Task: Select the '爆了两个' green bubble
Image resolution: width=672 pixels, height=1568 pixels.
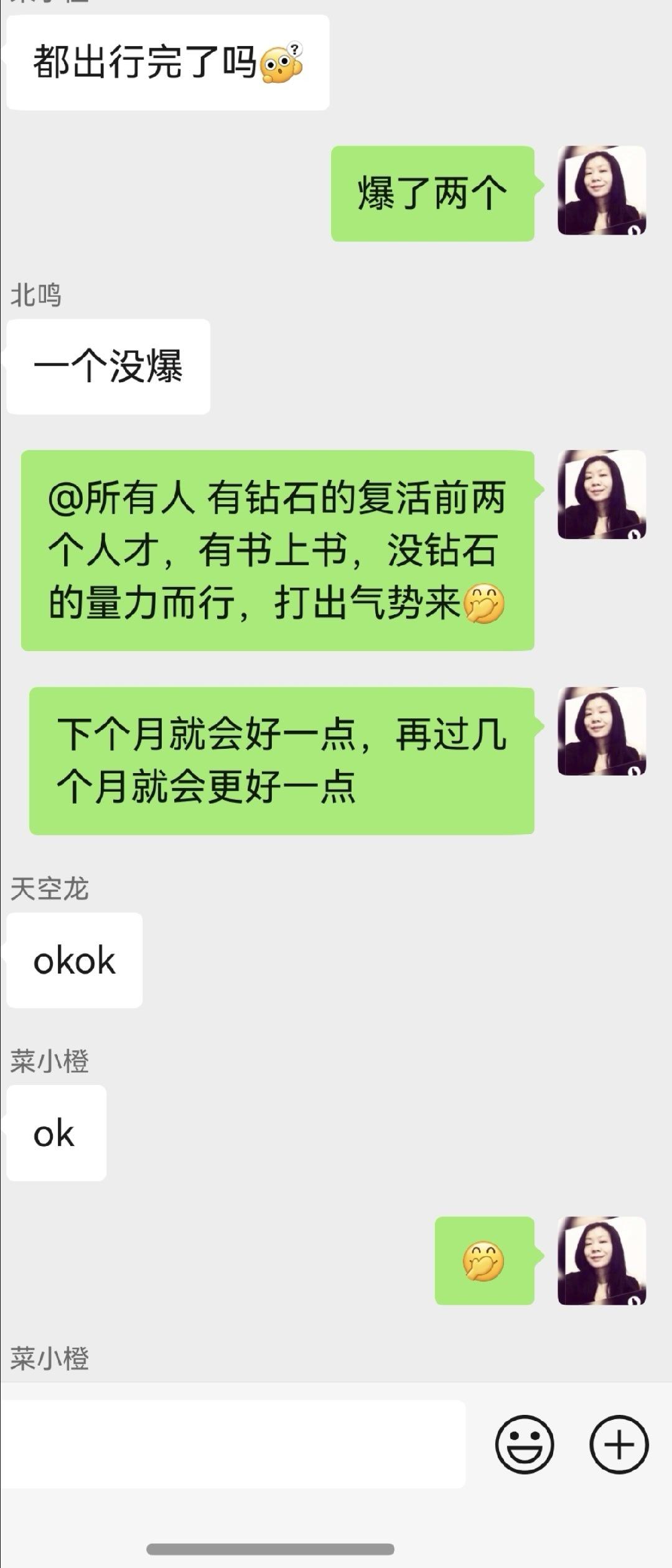Action: tap(434, 193)
